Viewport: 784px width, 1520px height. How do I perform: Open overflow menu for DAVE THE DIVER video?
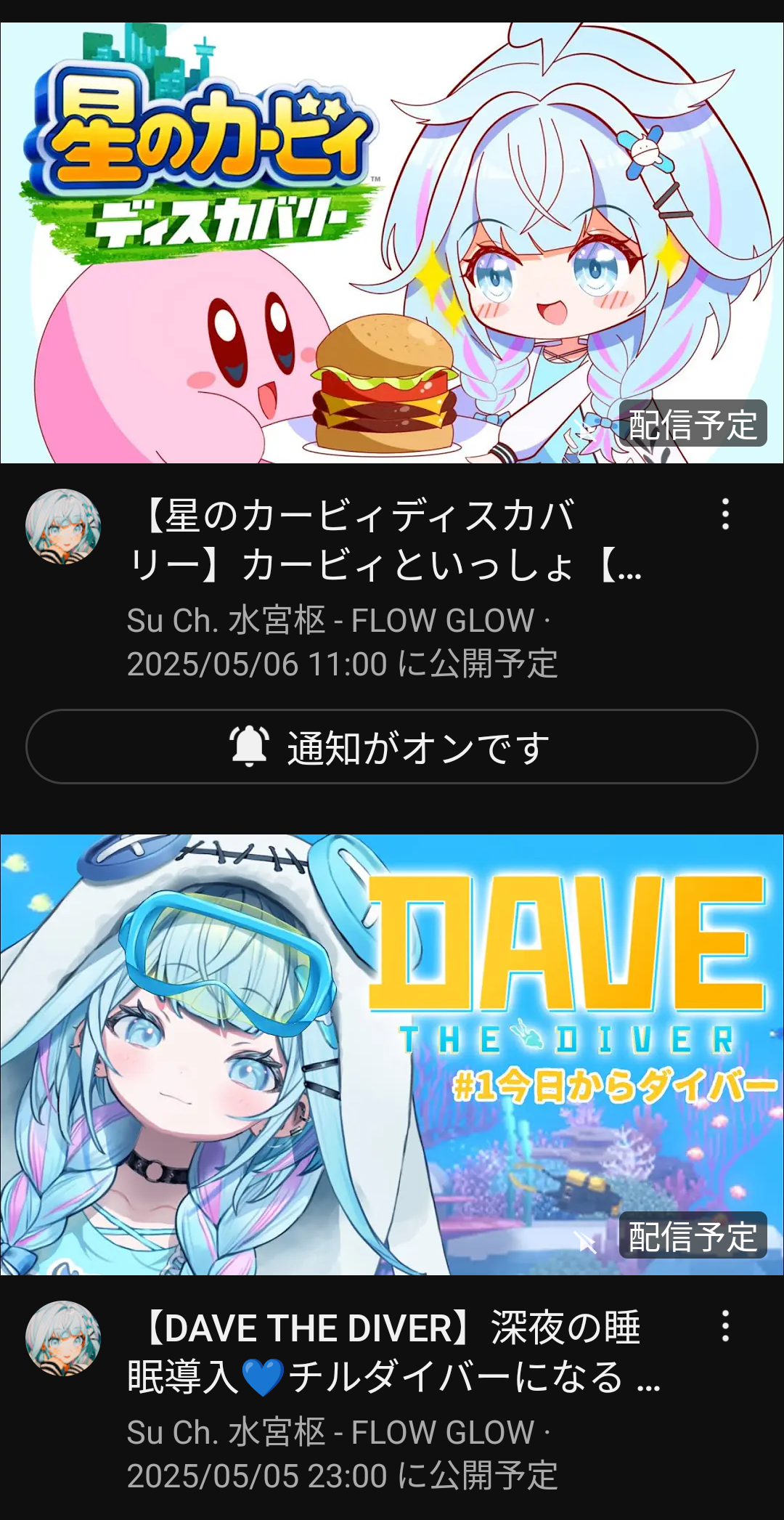click(725, 1326)
